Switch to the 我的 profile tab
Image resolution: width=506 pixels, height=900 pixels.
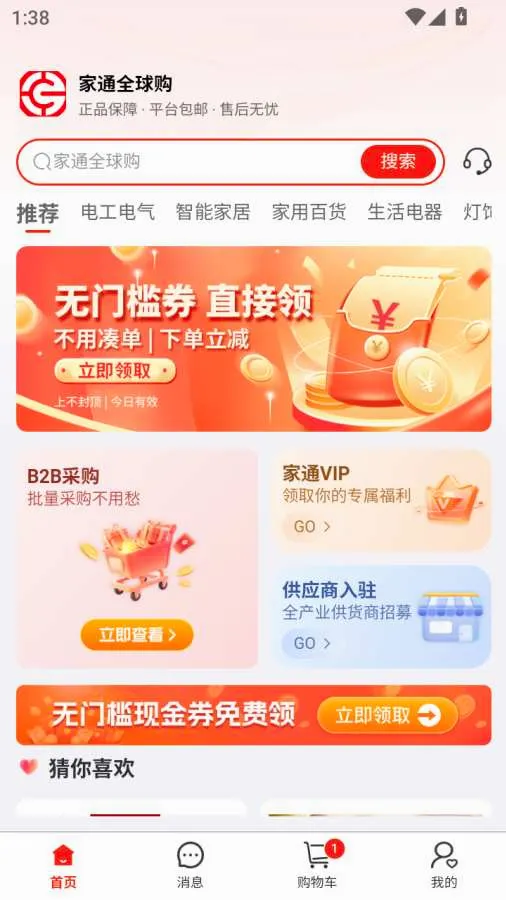click(443, 865)
